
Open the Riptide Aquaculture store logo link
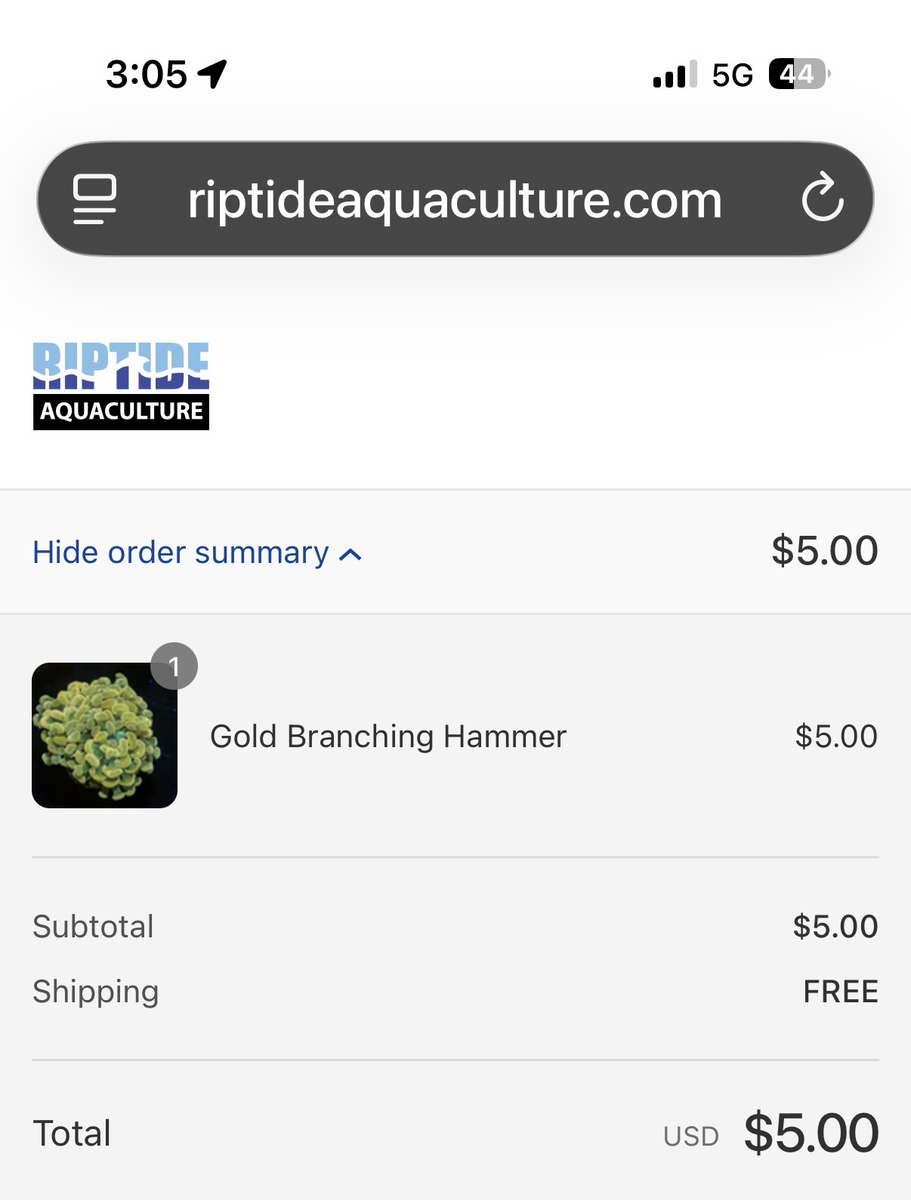tap(121, 386)
